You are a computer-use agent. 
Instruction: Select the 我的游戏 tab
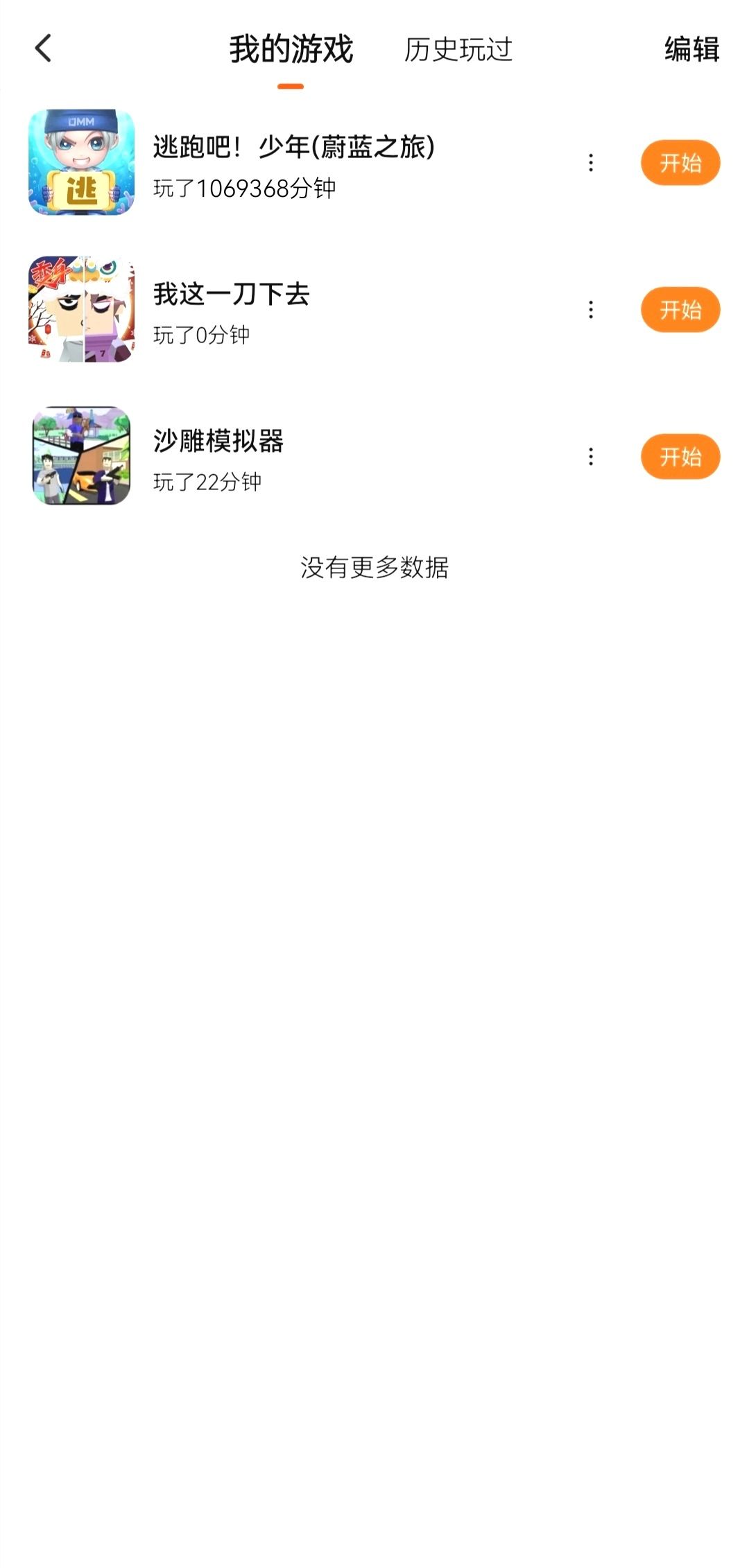coord(291,50)
